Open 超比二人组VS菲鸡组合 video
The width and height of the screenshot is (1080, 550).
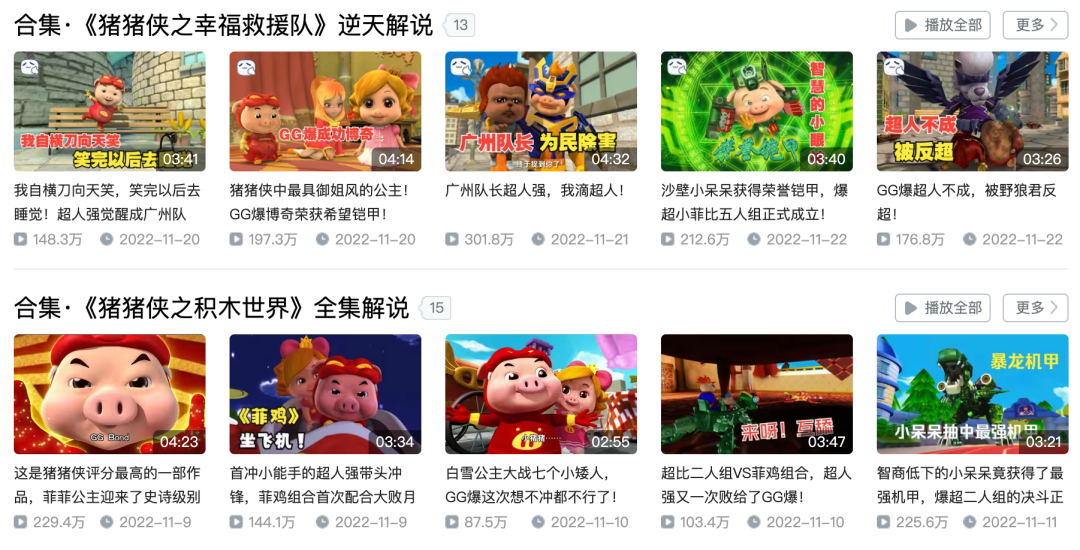click(757, 394)
